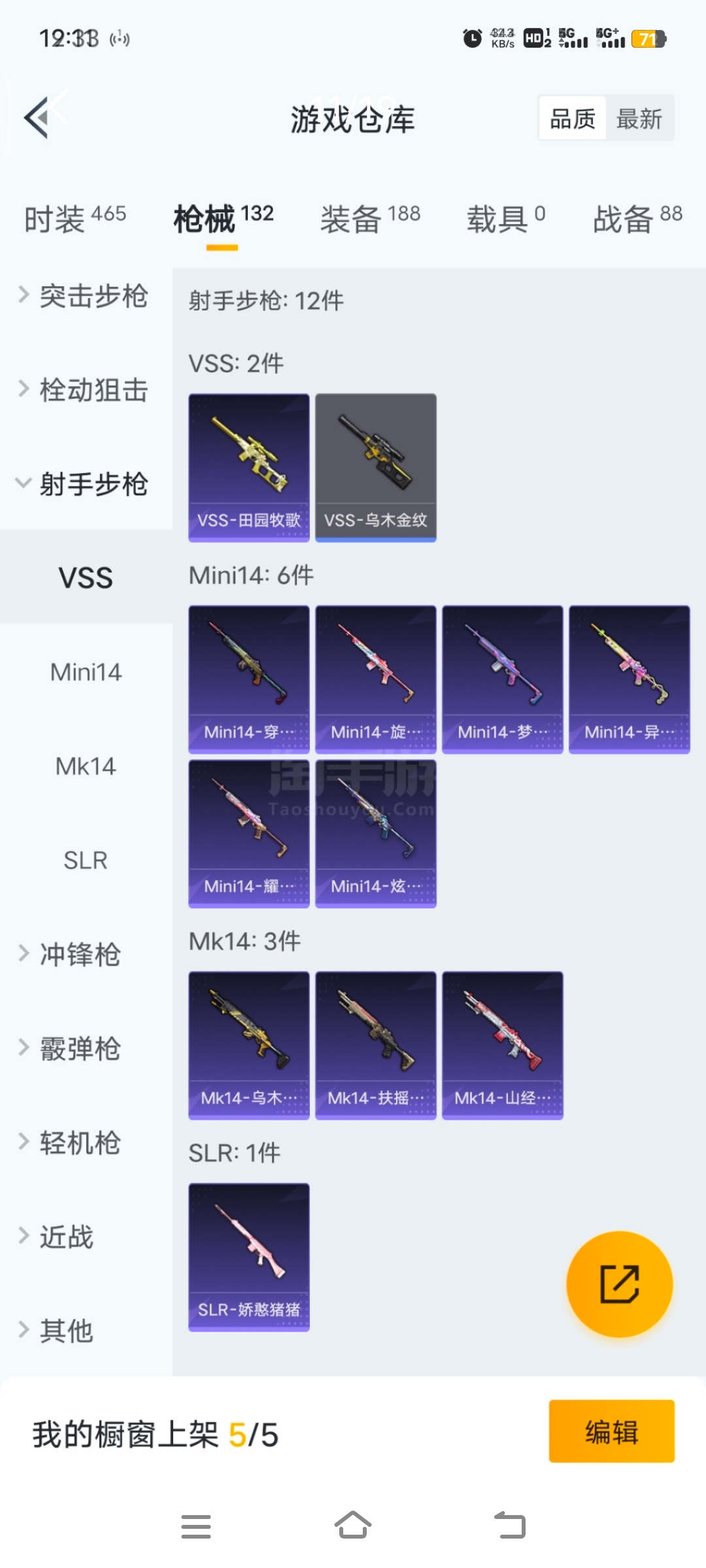The image size is (706, 1568).
Task: Select Mini14 in the side list
Action: [86, 672]
